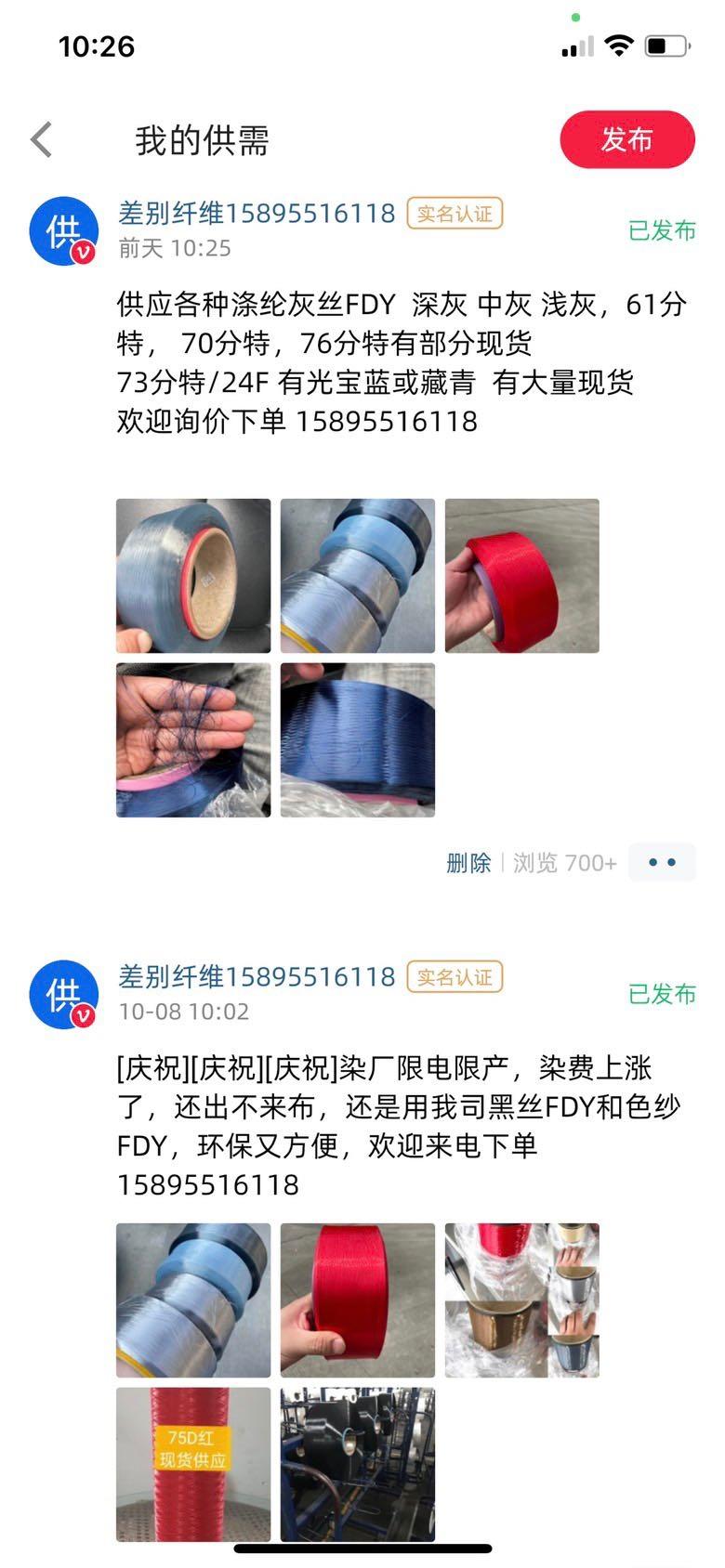Viewport: 725px width, 1568px height.
Task: View the 75D红 现货供应 photo
Action: (193, 1465)
